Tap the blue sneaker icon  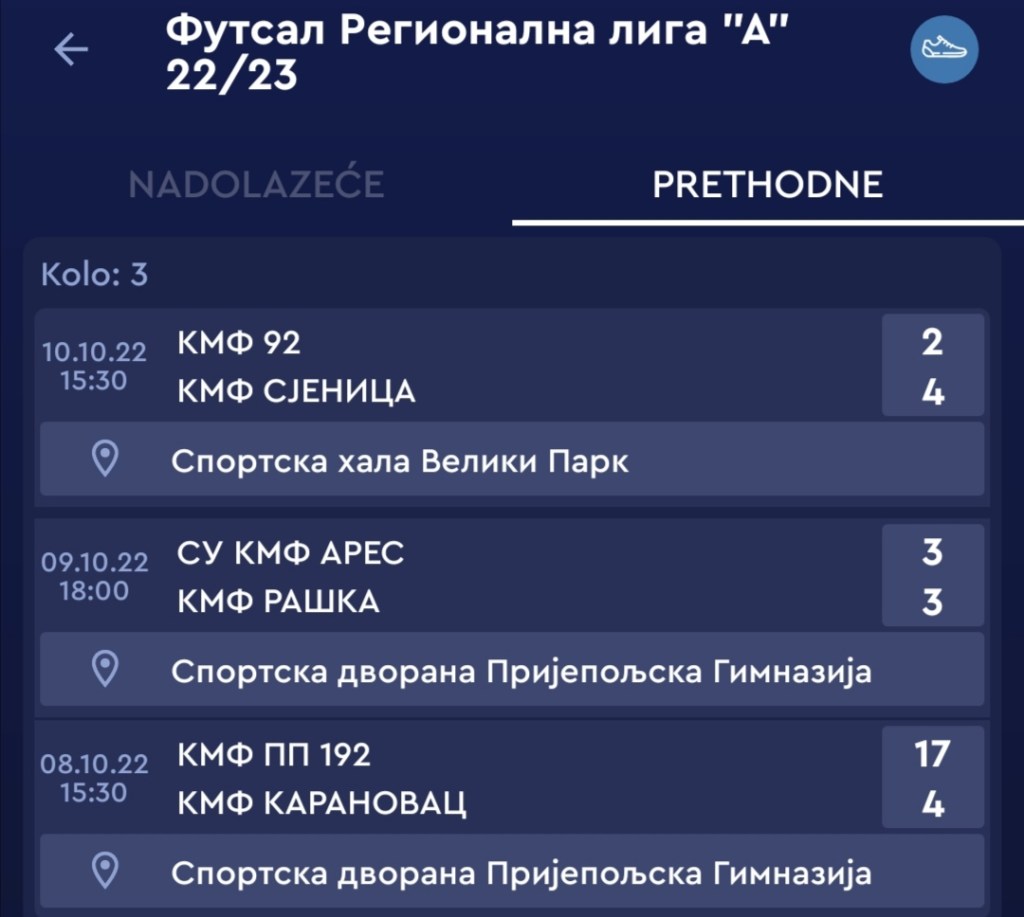[x=943, y=49]
